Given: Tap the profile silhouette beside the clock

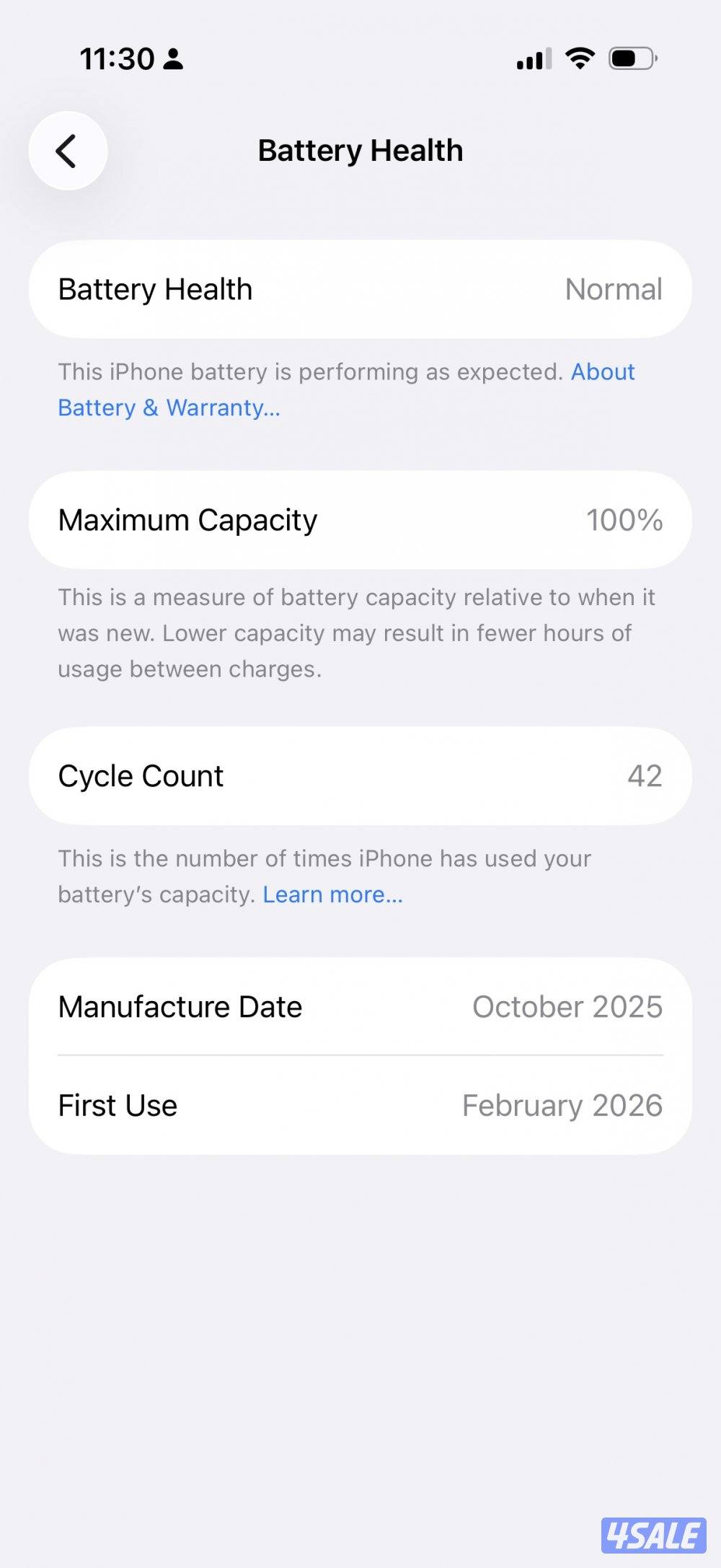Looking at the screenshot, I should pyautogui.click(x=173, y=59).
